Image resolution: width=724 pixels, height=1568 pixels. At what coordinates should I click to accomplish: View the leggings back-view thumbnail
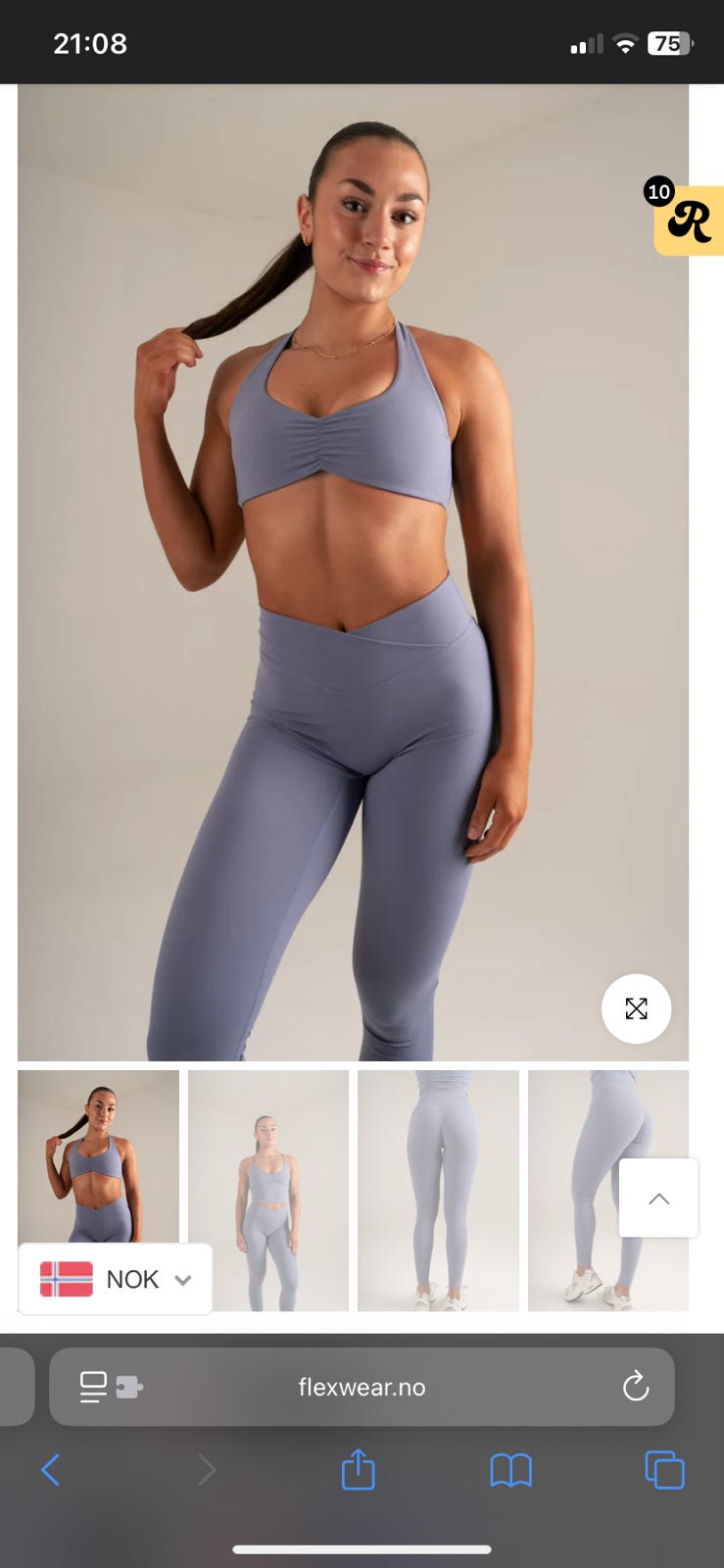[438, 1190]
